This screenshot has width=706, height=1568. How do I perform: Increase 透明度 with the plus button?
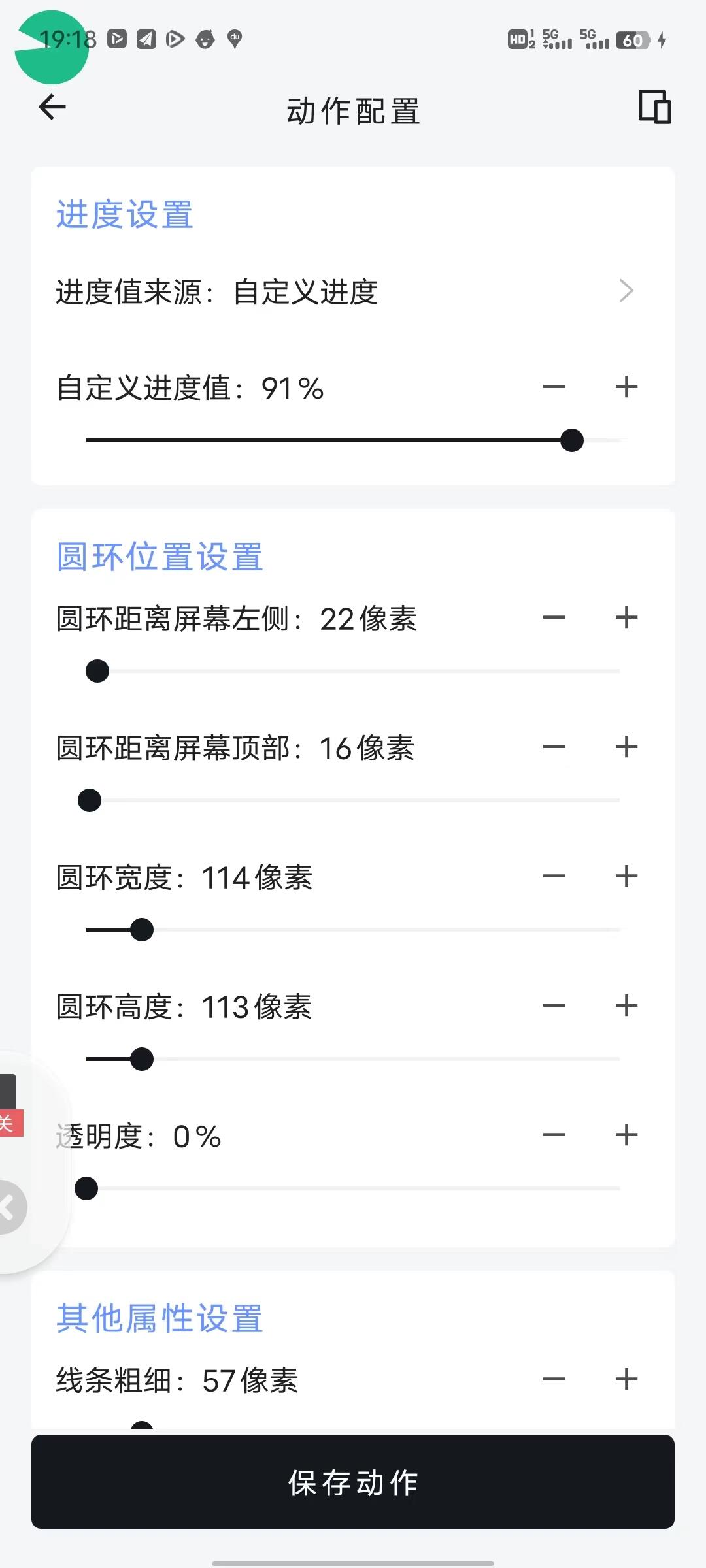(x=626, y=1135)
